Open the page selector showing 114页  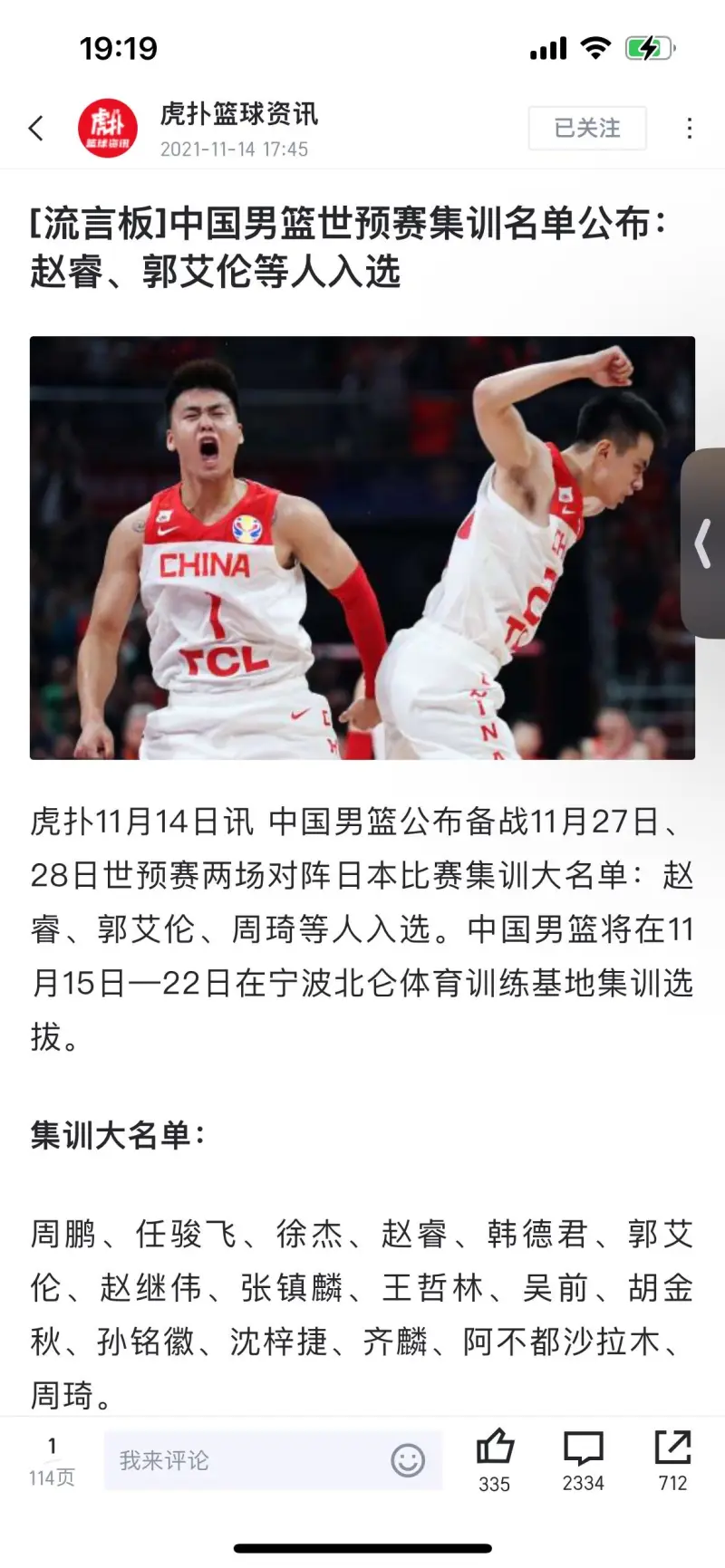coord(52,1460)
